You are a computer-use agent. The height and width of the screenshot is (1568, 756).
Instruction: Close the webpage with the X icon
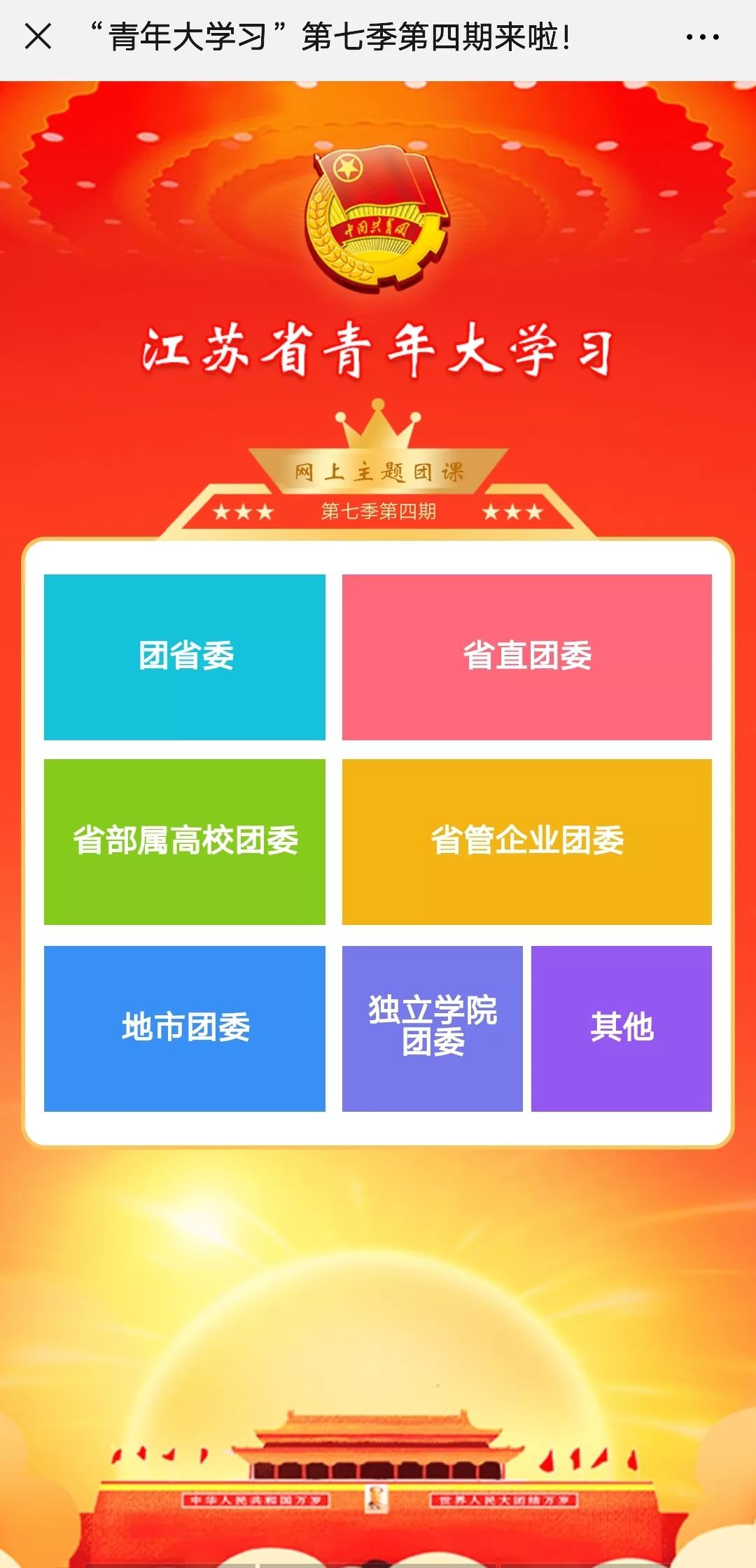tap(38, 36)
